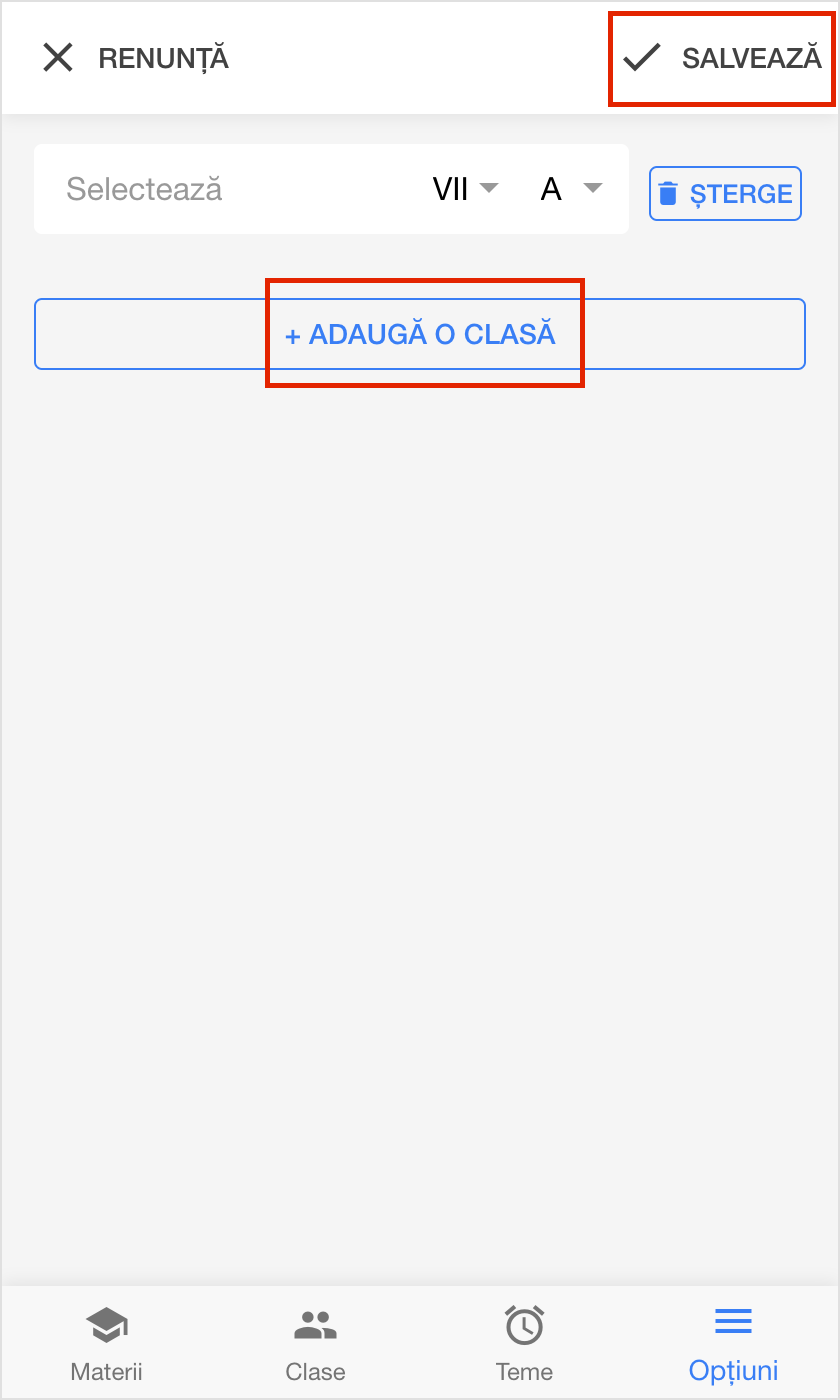
Task: Save changes with Salvează
Action: (x=721, y=58)
